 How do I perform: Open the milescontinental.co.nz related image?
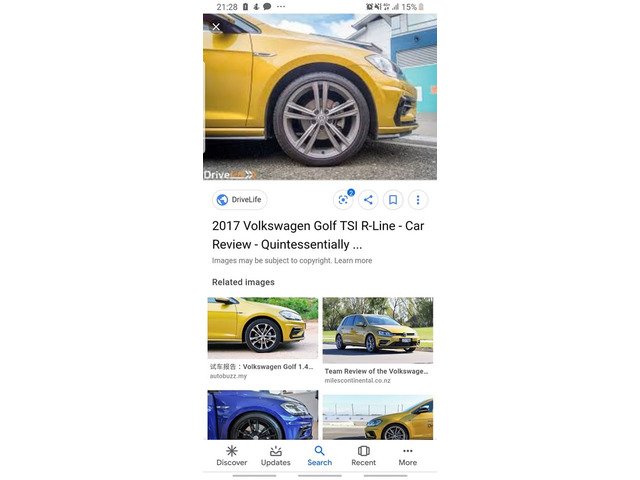click(x=377, y=330)
